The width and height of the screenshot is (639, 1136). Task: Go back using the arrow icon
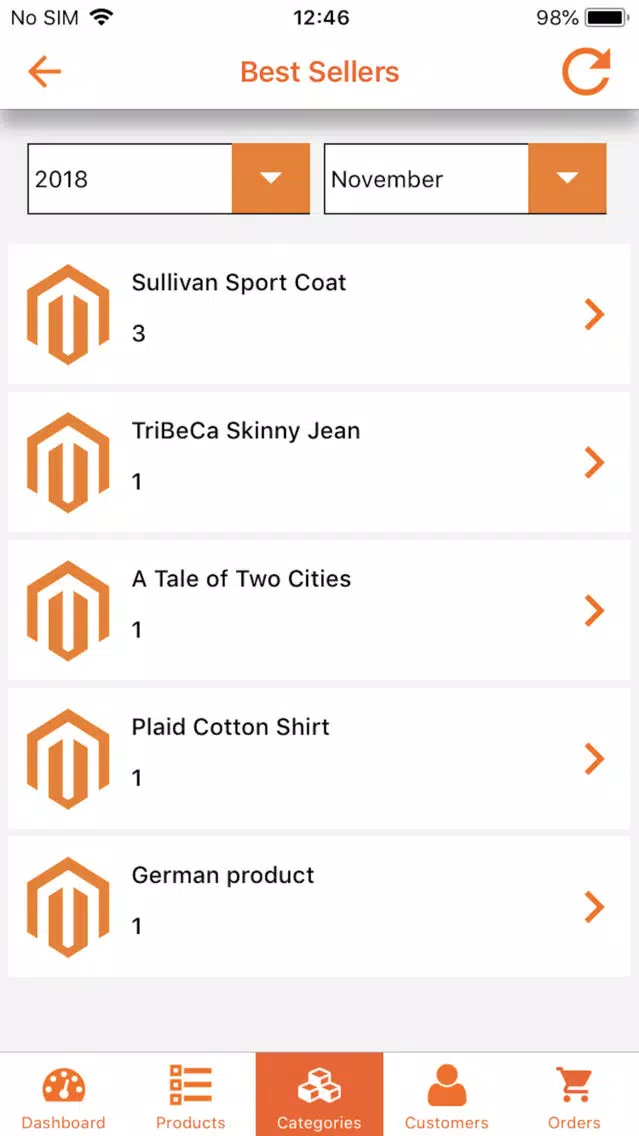[x=44, y=72]
